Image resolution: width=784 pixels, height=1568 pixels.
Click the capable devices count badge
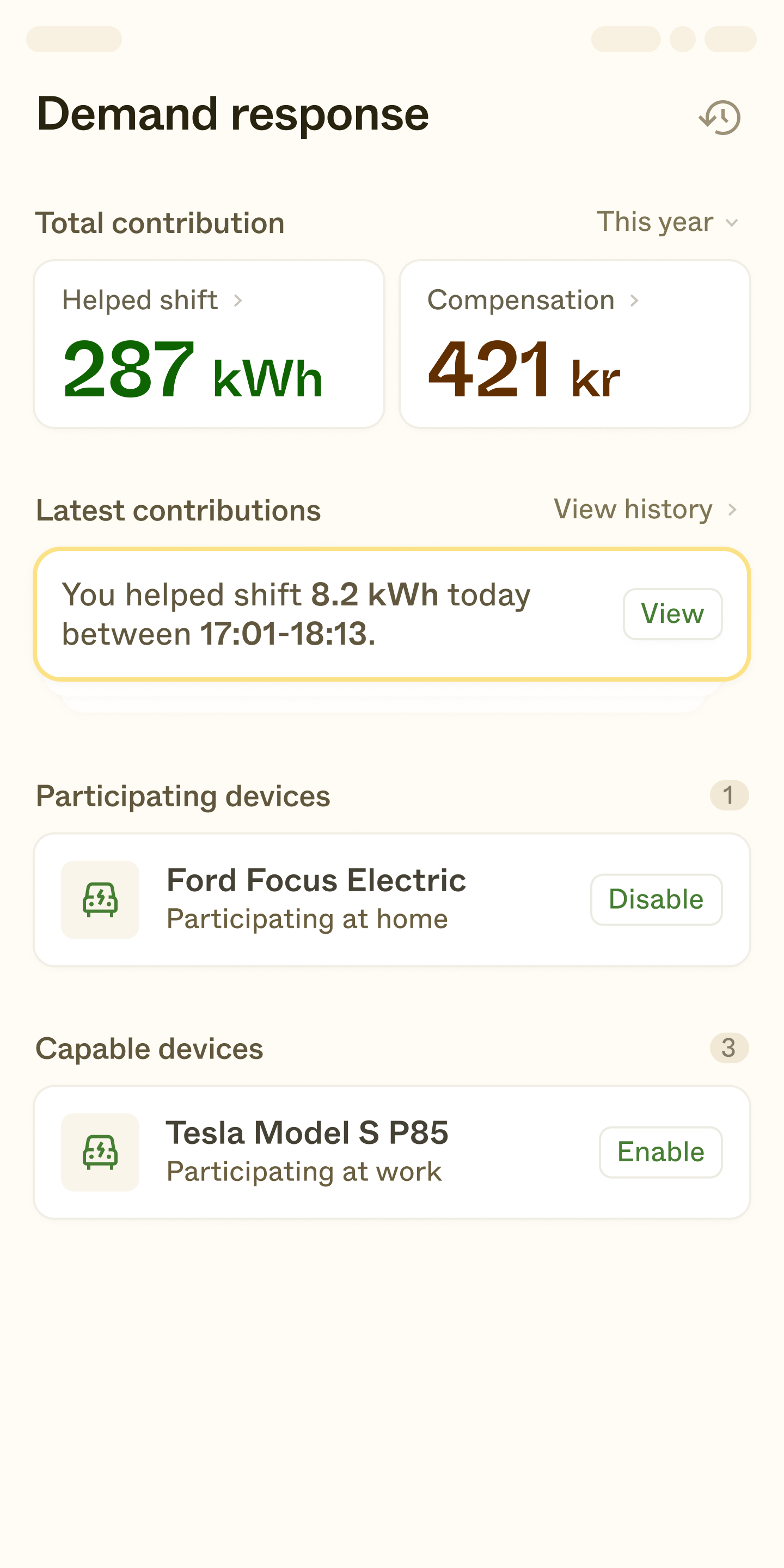click(x=728, y=1048)
